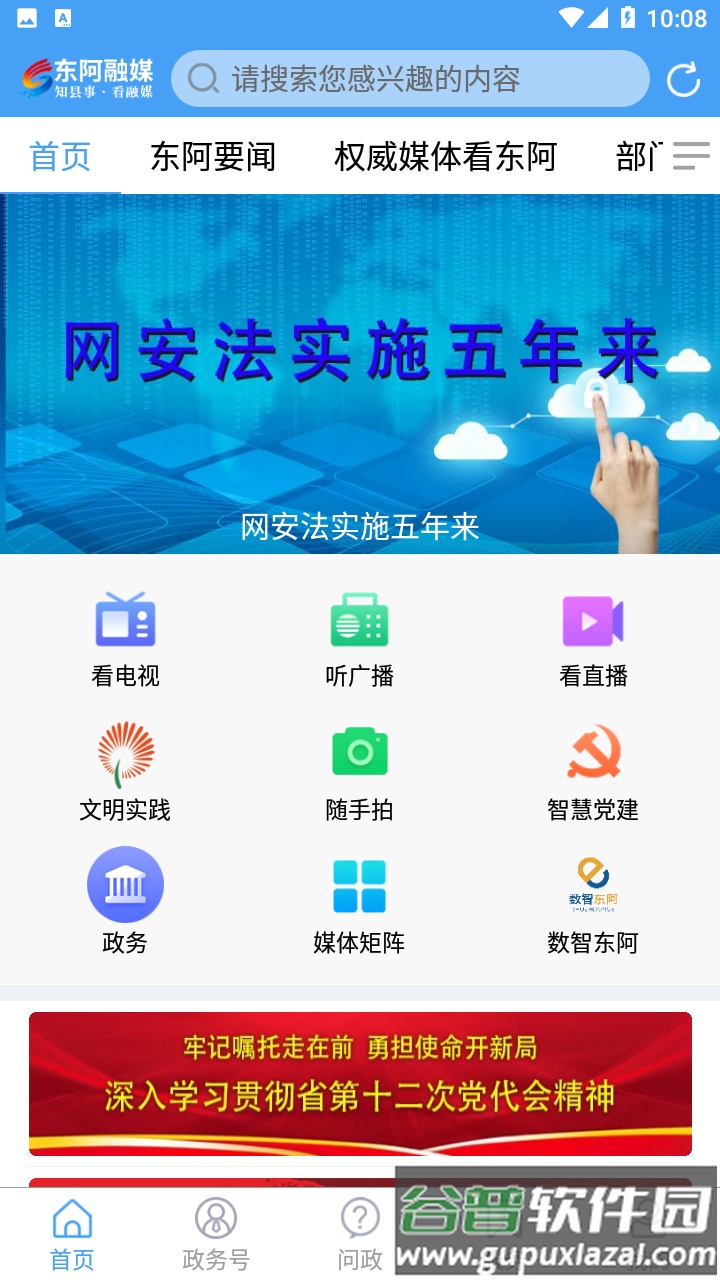Open 智慧党建

(593, 771)
